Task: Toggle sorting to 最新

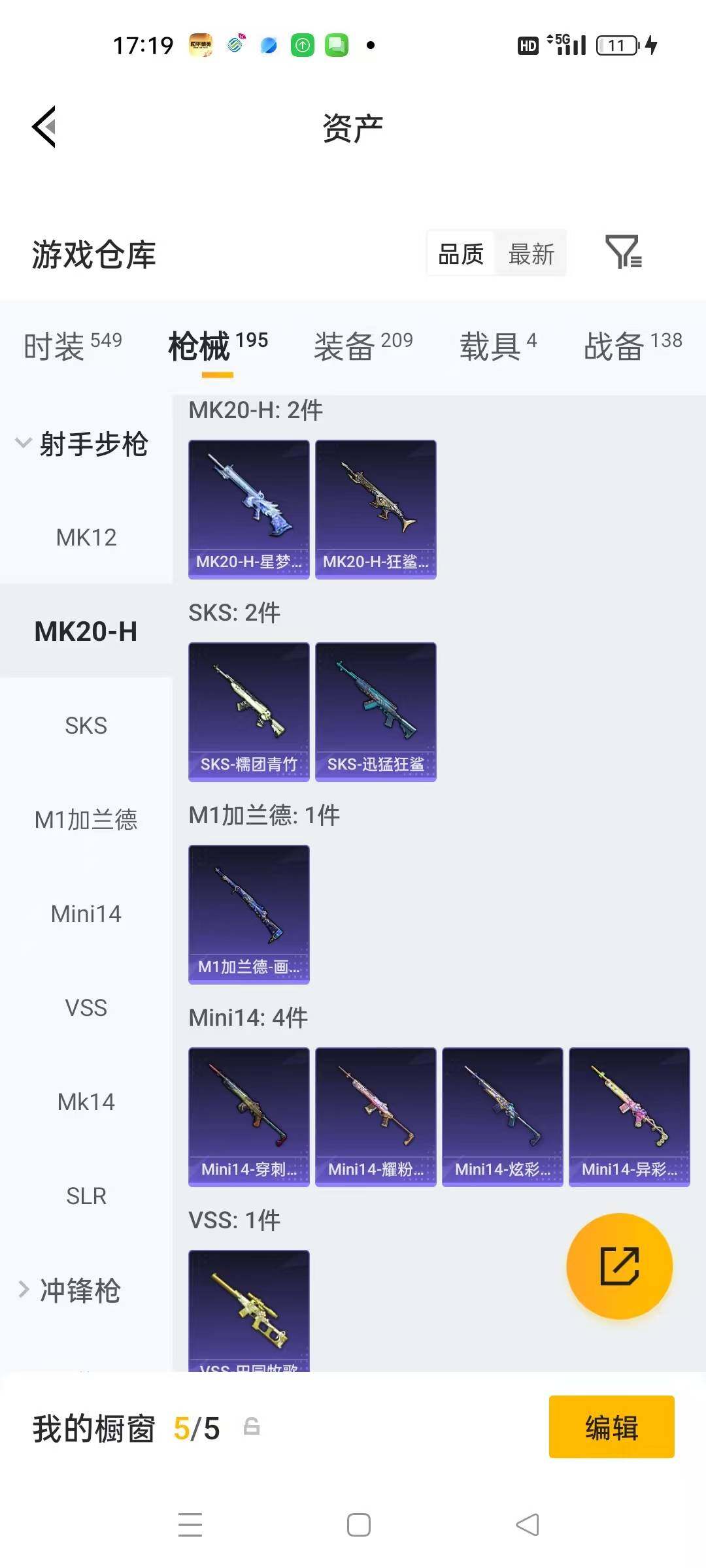Action: (531, 253)
